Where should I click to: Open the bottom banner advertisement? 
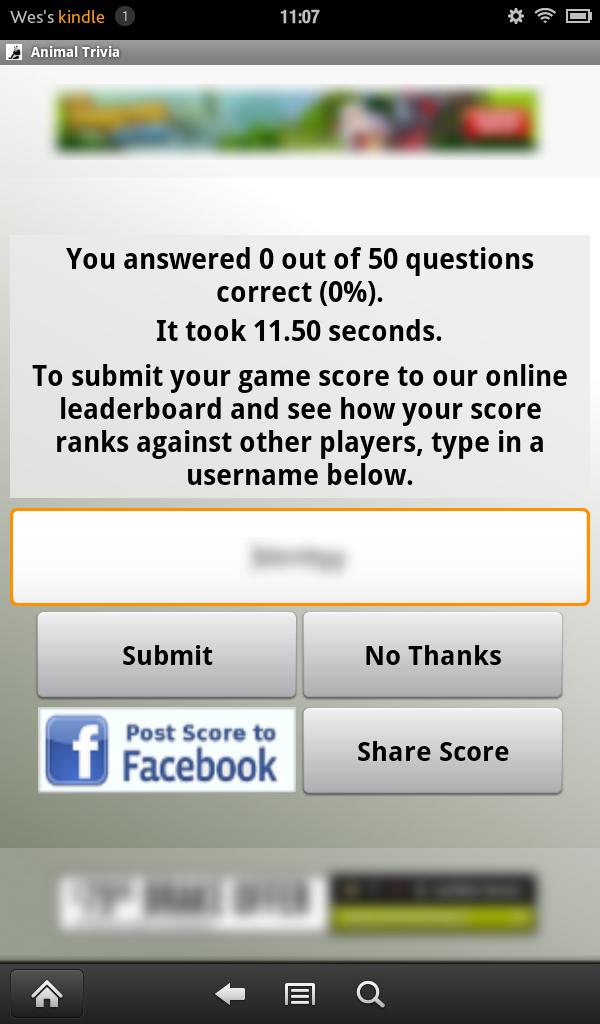click(x=297, y=904)
